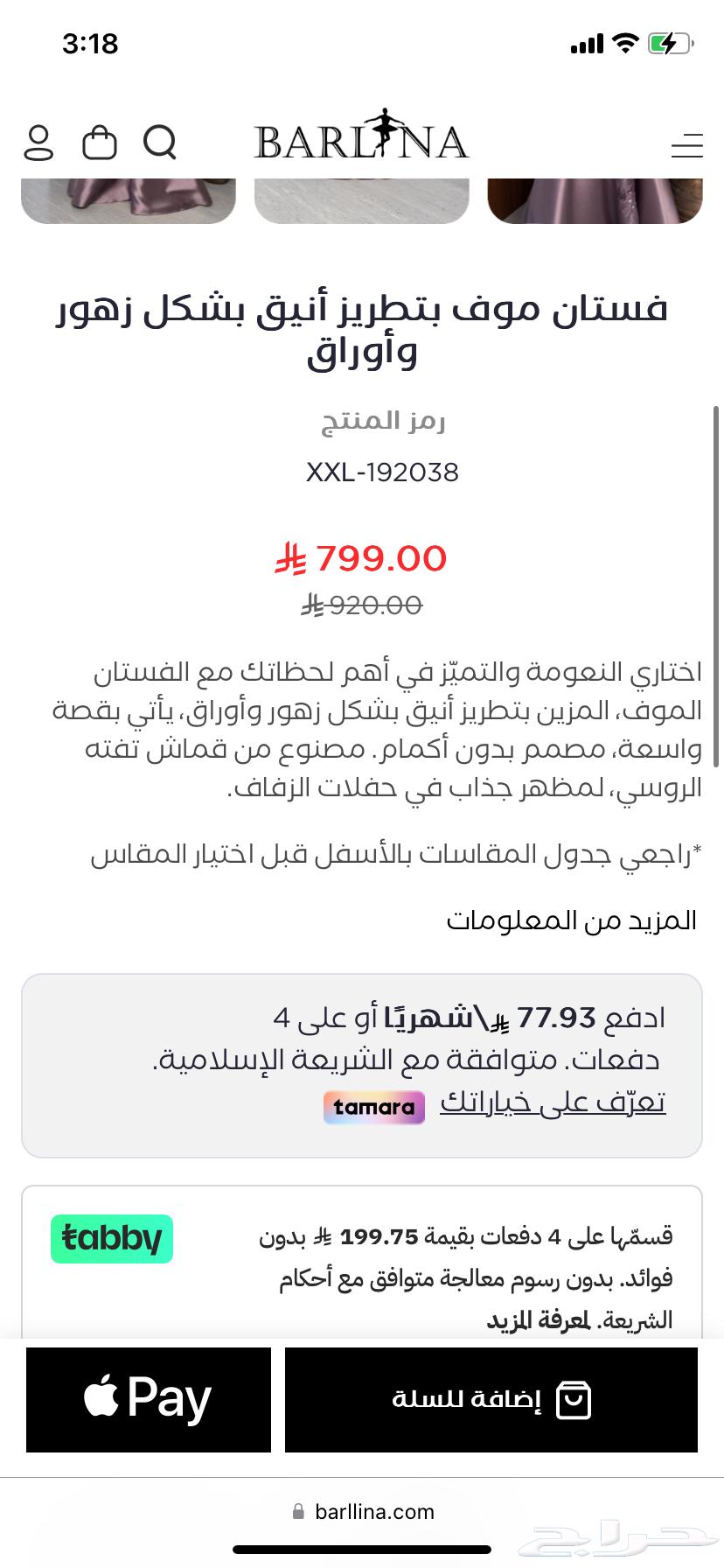The height and width of the screenshot is (1568, 724).
Task: Switch to the rightmost product image thumbnail
Action: [595, 197]
